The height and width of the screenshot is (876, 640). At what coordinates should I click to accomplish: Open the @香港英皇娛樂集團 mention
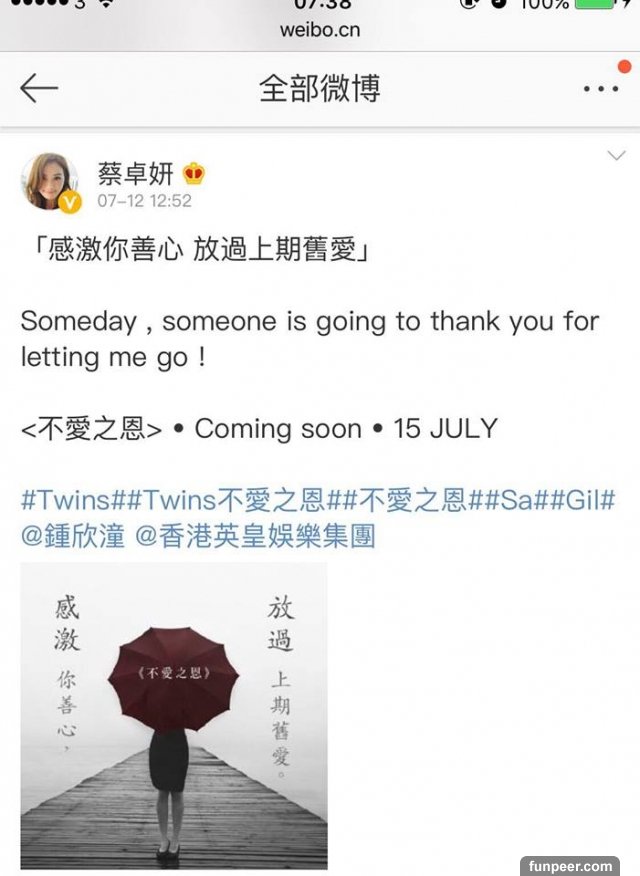tap(255, 536)
